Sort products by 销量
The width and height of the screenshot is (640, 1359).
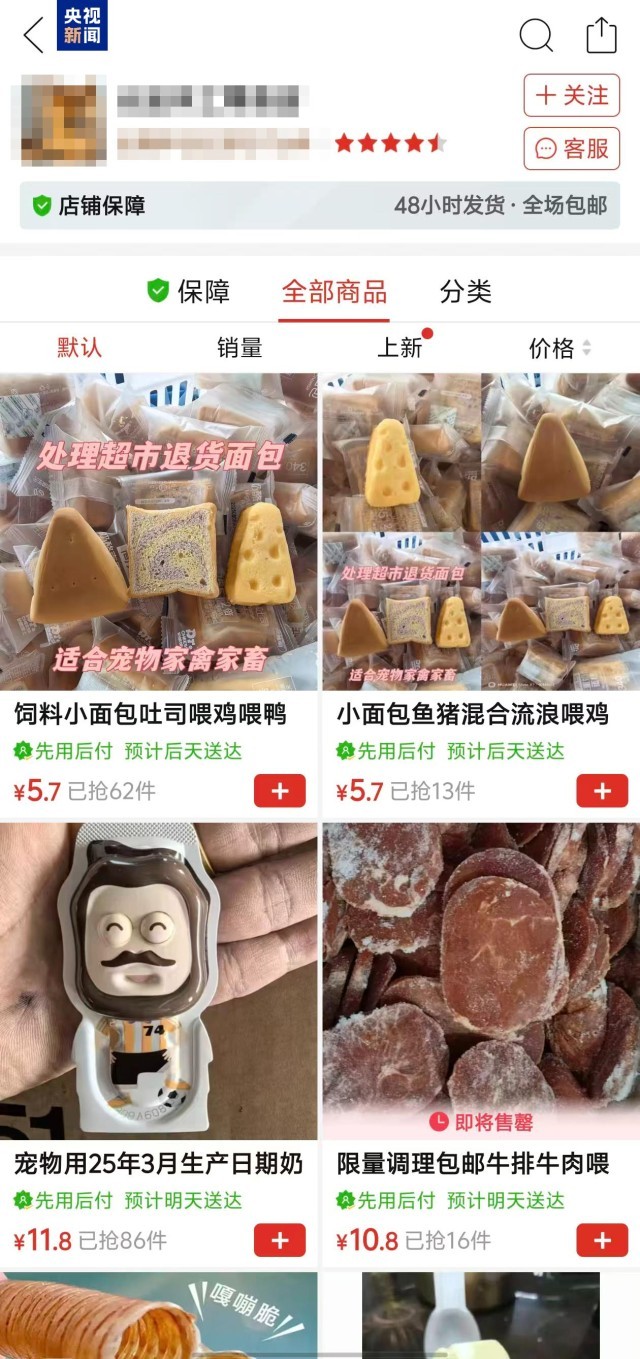click(x=240, y=348)
